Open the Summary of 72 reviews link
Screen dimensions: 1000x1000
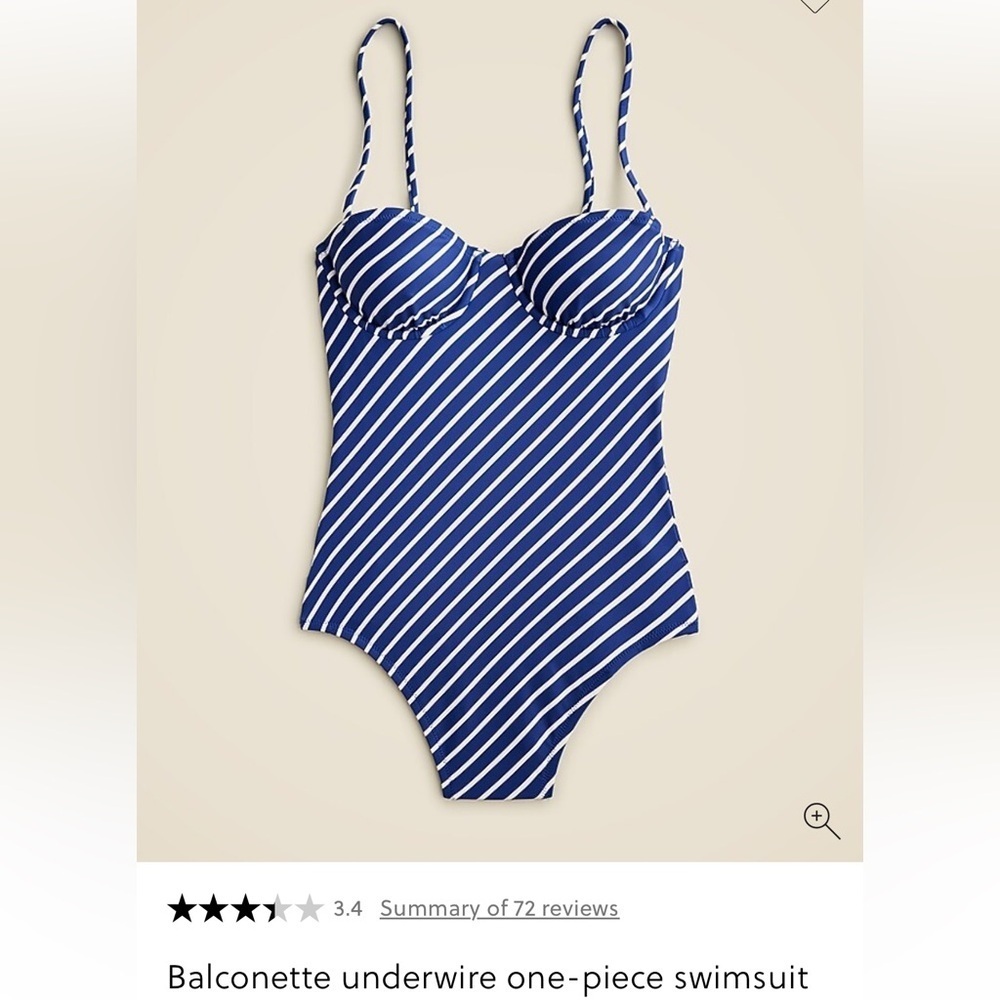499,908
